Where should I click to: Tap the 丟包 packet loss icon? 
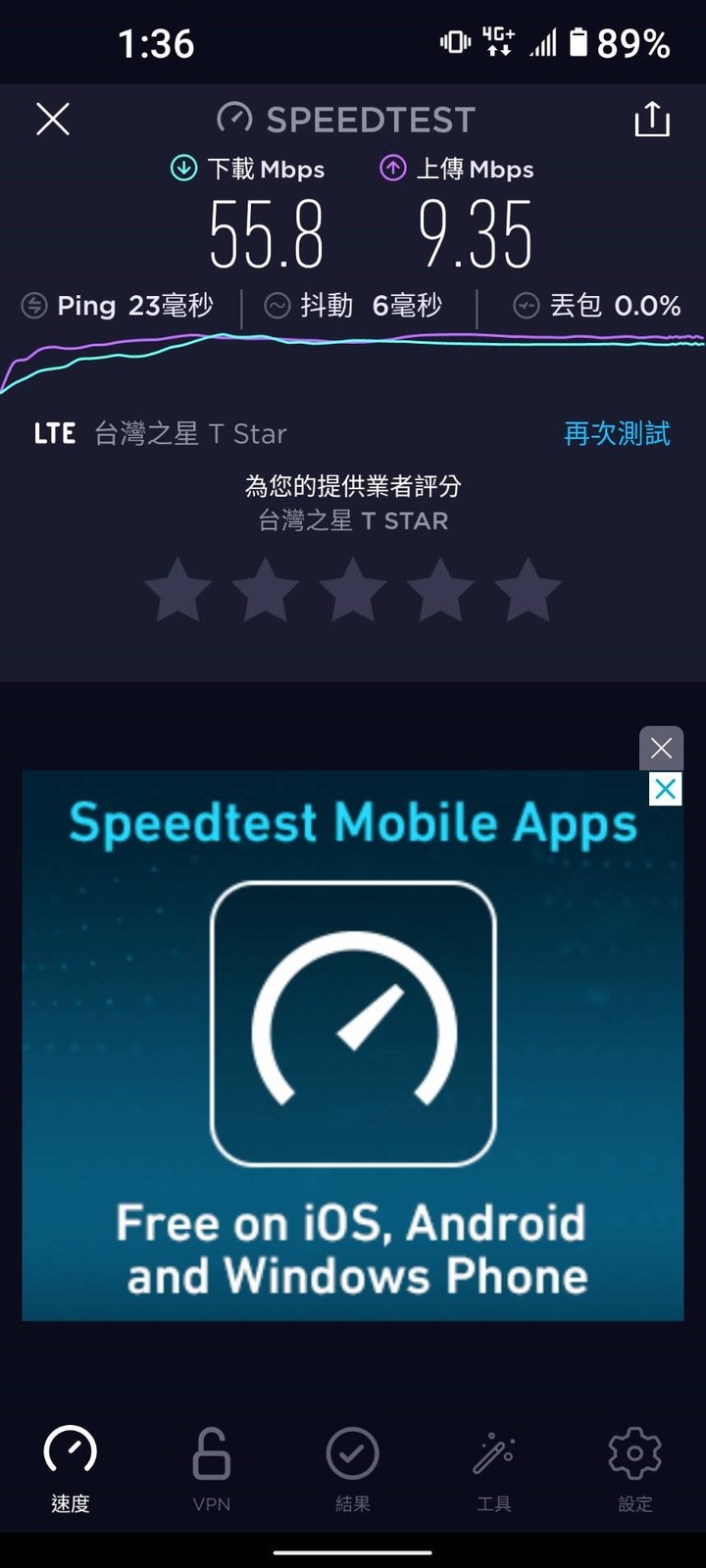(527, 306)
